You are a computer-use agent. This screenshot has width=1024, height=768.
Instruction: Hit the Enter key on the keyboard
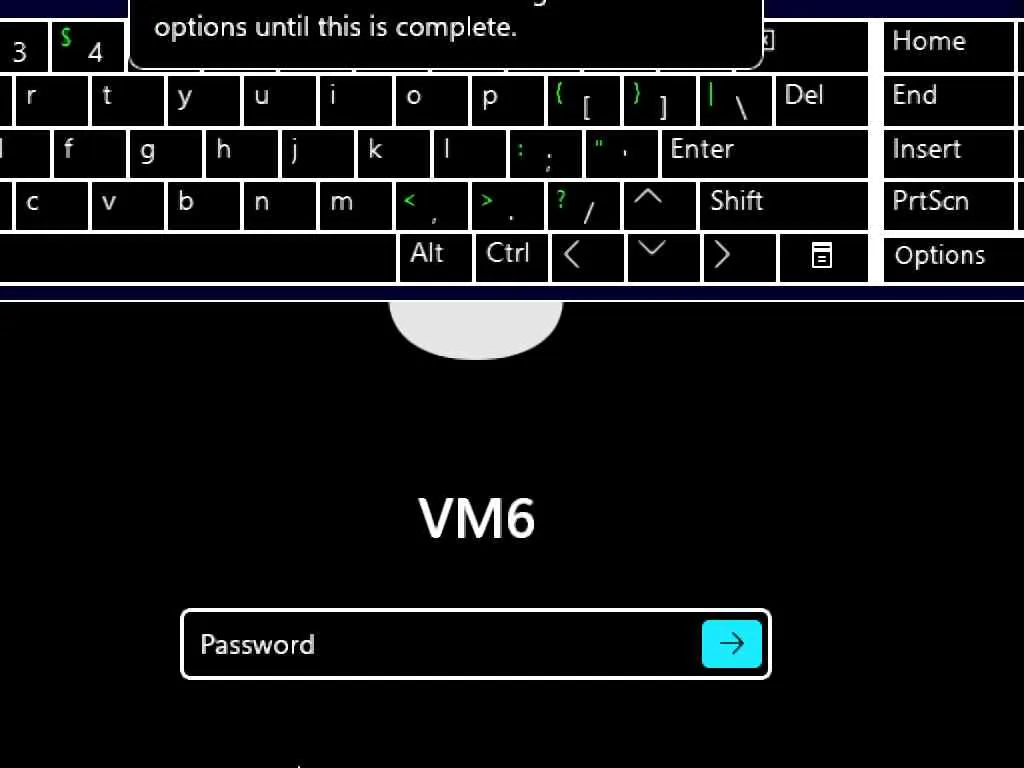click(x=764, y=152)
